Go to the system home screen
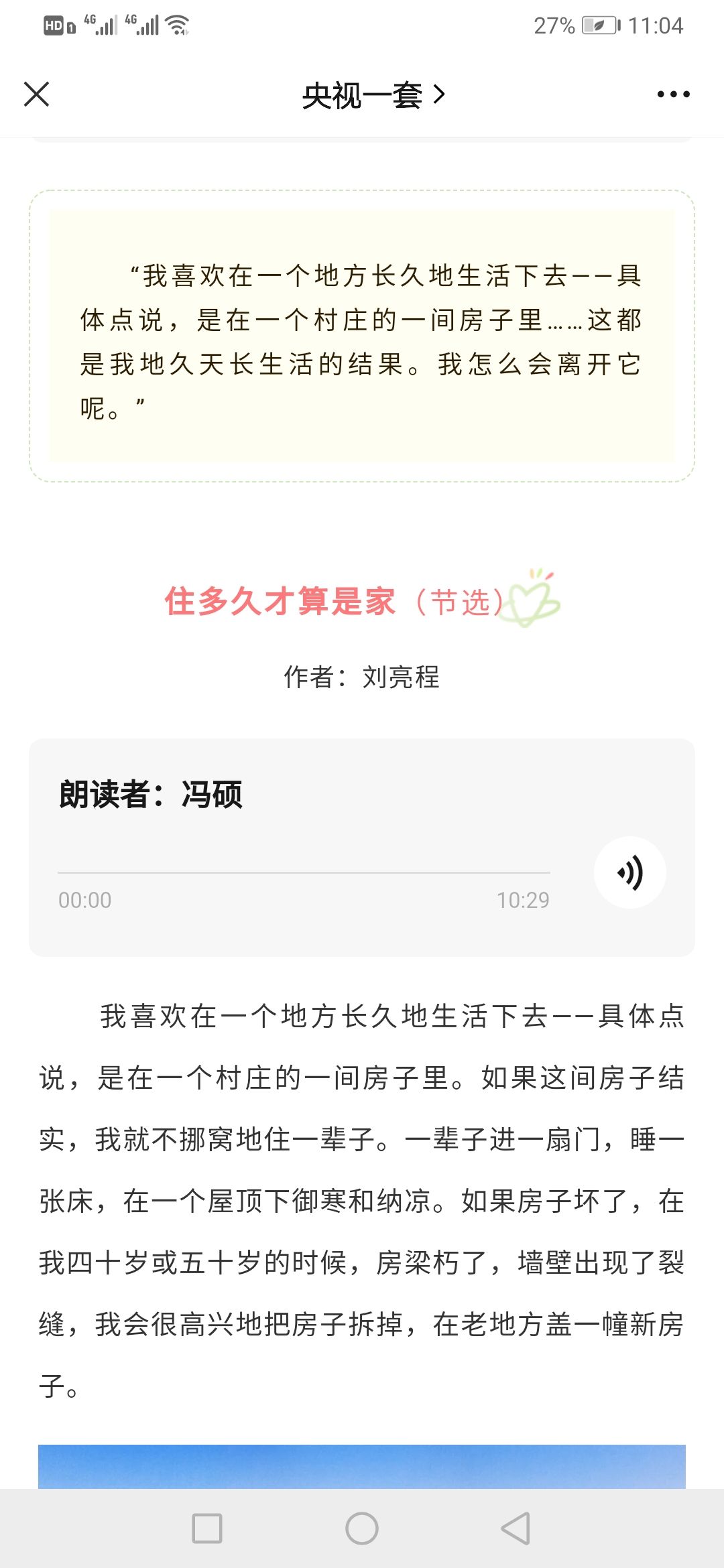The width and height of the screenshot is (724, 1568). (x=362, y=1528)
